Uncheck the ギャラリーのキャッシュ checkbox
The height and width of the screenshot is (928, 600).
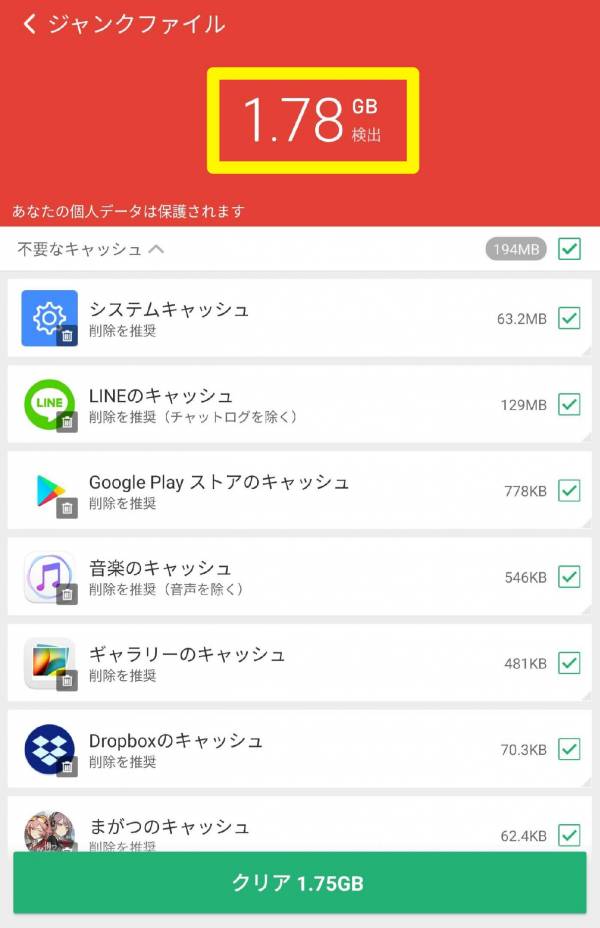click(569, 662)
